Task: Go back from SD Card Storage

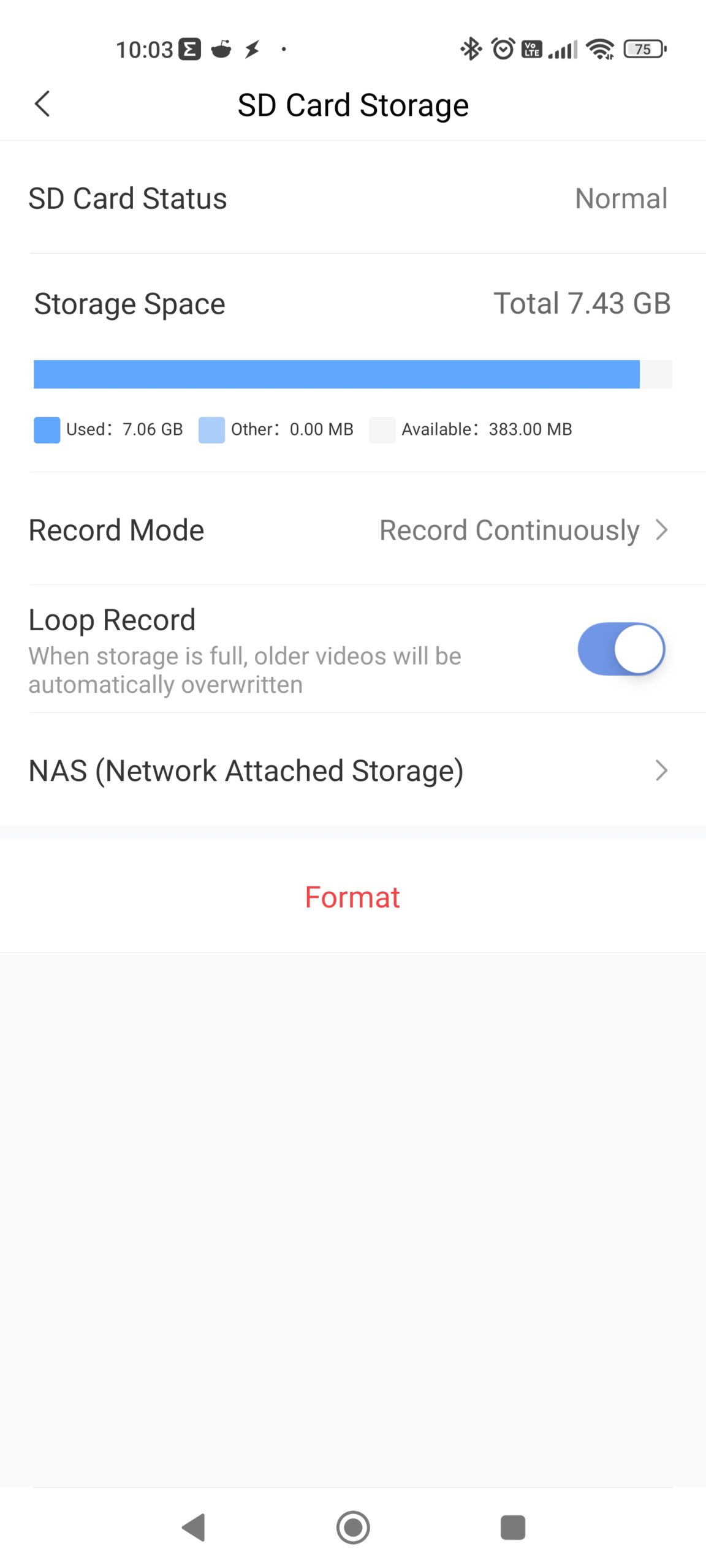Action: (x=42, y=104)
